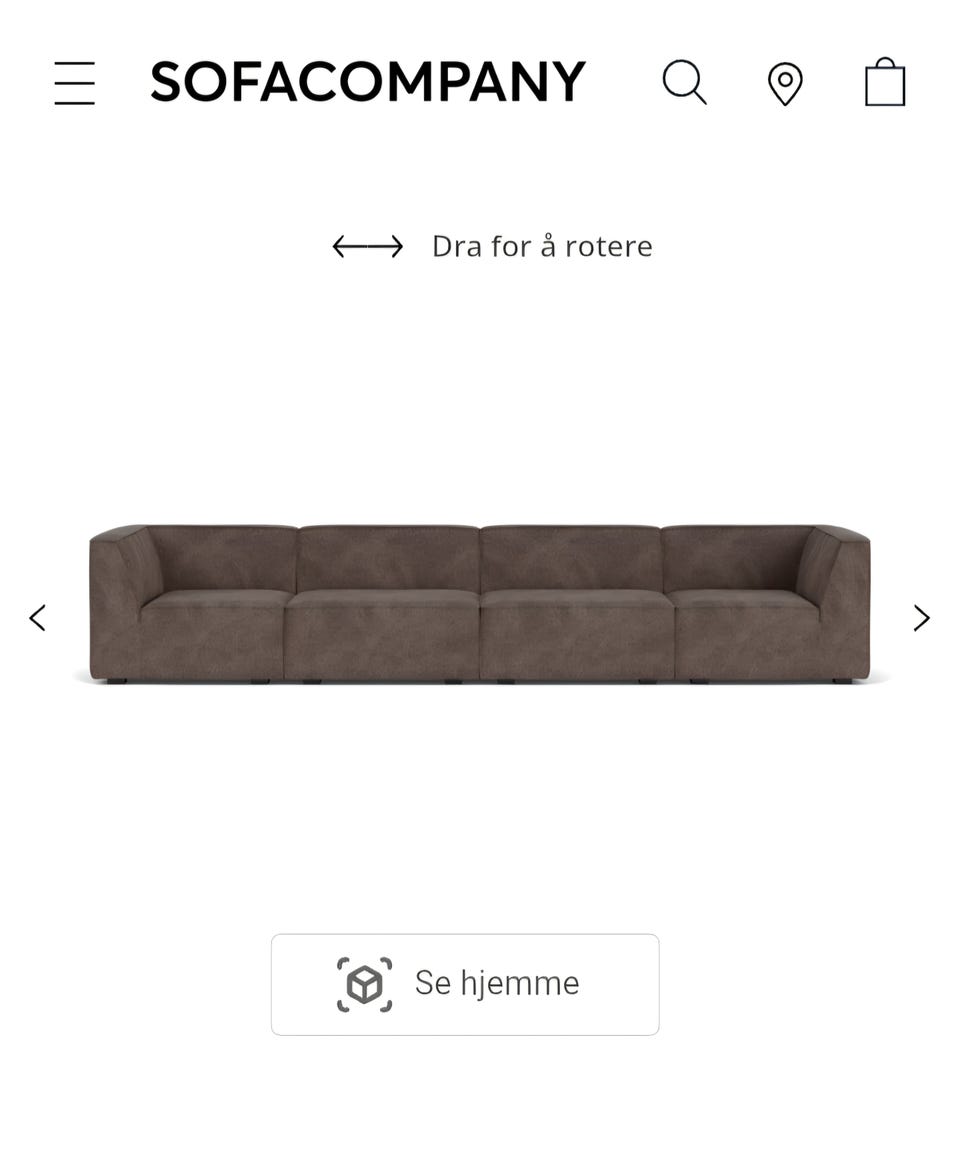Click the SOFACOMPANY logo
Screen dimensions: 960x1157
pyautogui.click(x=368, y=82)
